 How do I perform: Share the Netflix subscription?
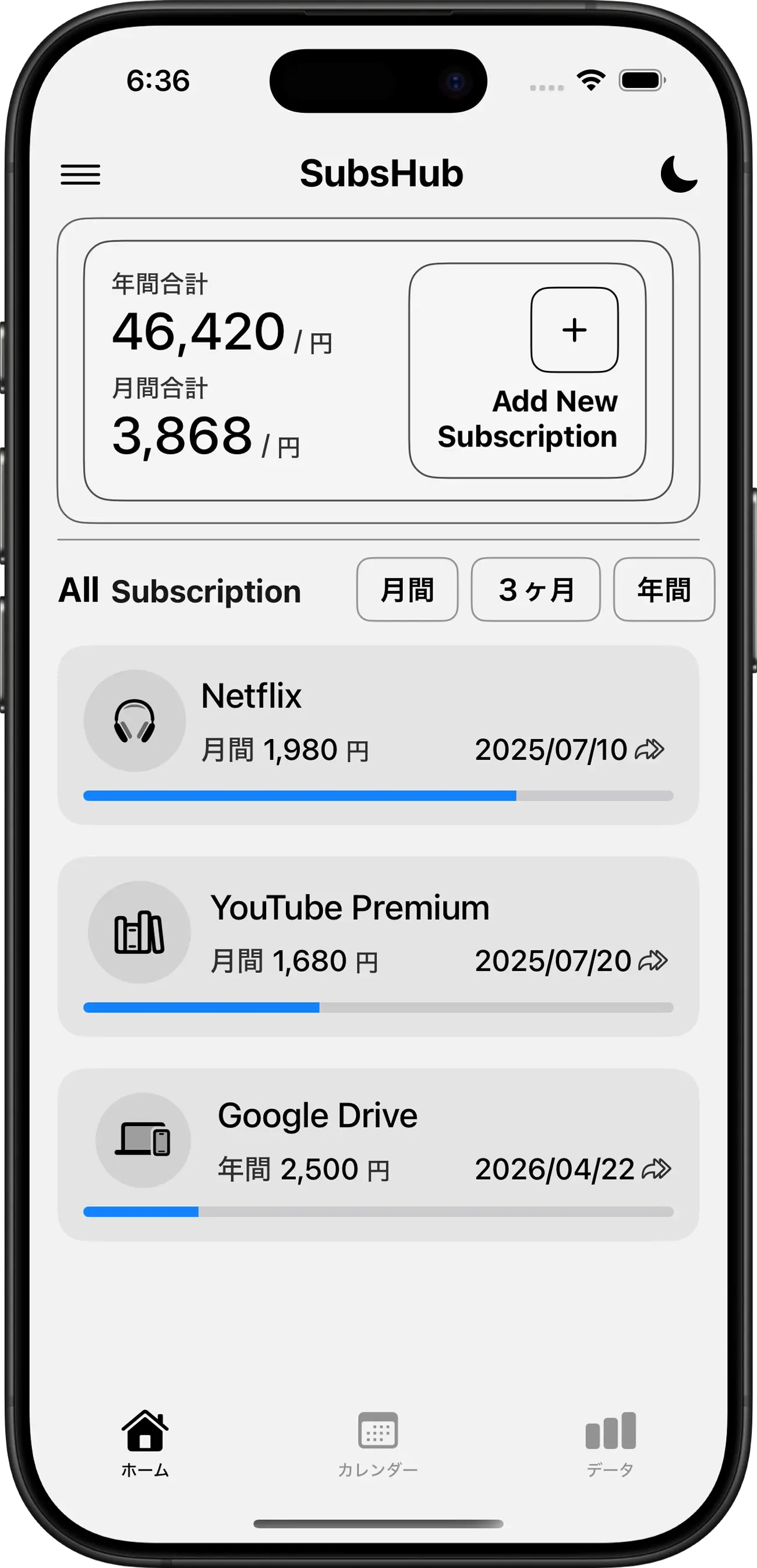[650, 749]
